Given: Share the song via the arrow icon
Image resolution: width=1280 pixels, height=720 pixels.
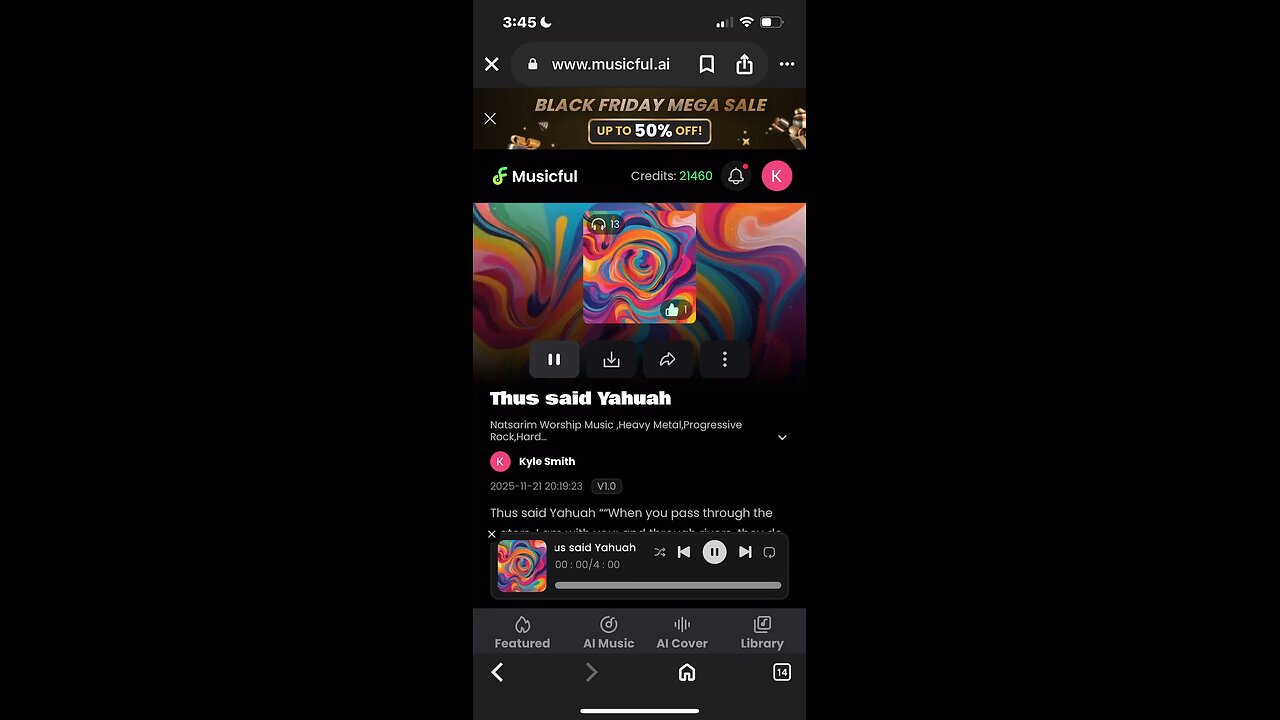Looking at the screenshot, I should point(668,360).
